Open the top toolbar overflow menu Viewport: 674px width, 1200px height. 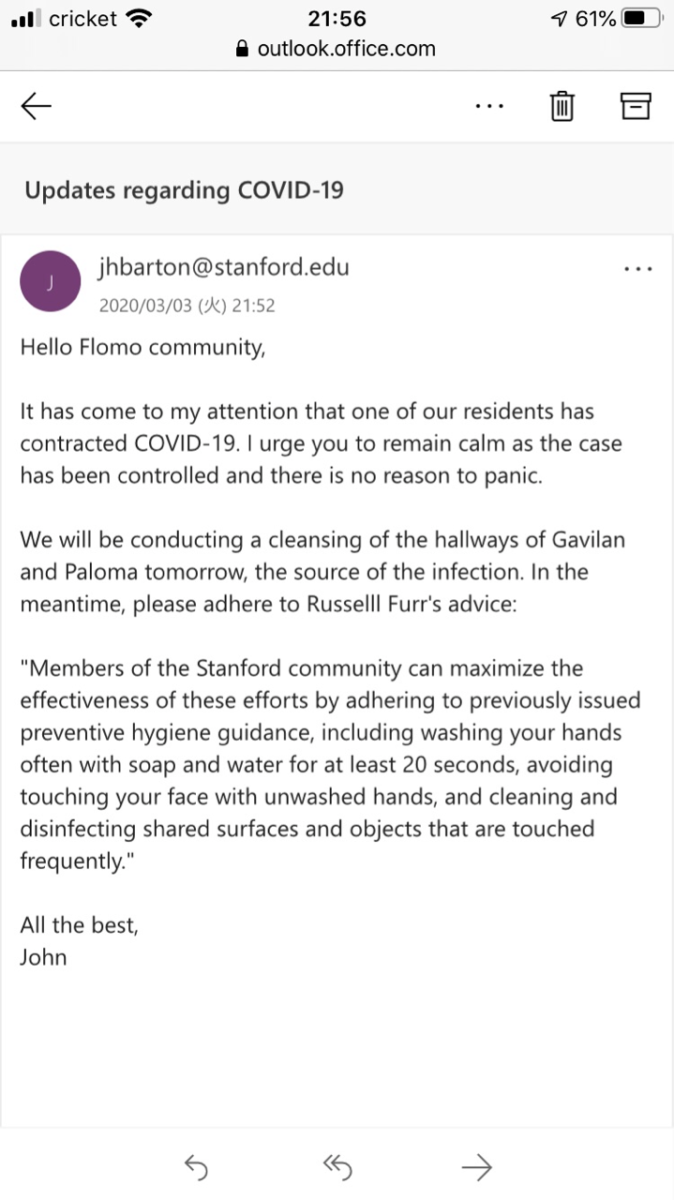pyautogui.click(x=489, y=106)
